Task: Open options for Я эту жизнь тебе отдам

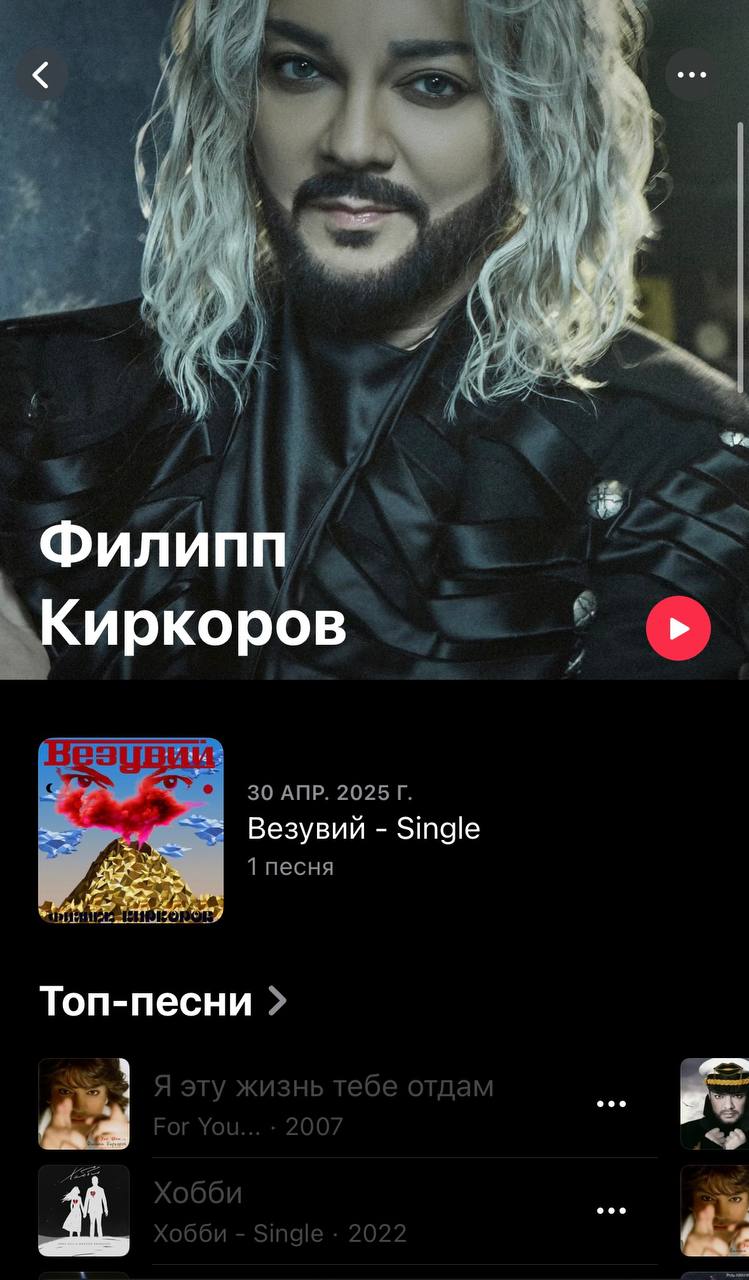Action: point(611,1104)
